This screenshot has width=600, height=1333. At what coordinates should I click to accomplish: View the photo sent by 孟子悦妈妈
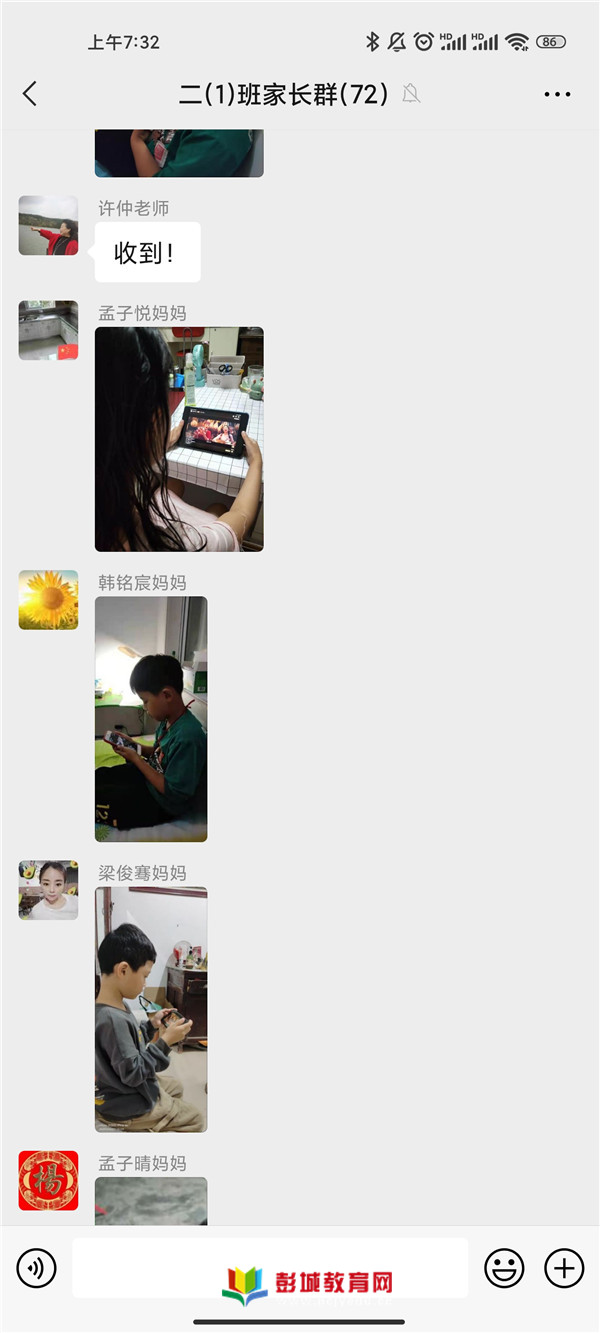179,439
